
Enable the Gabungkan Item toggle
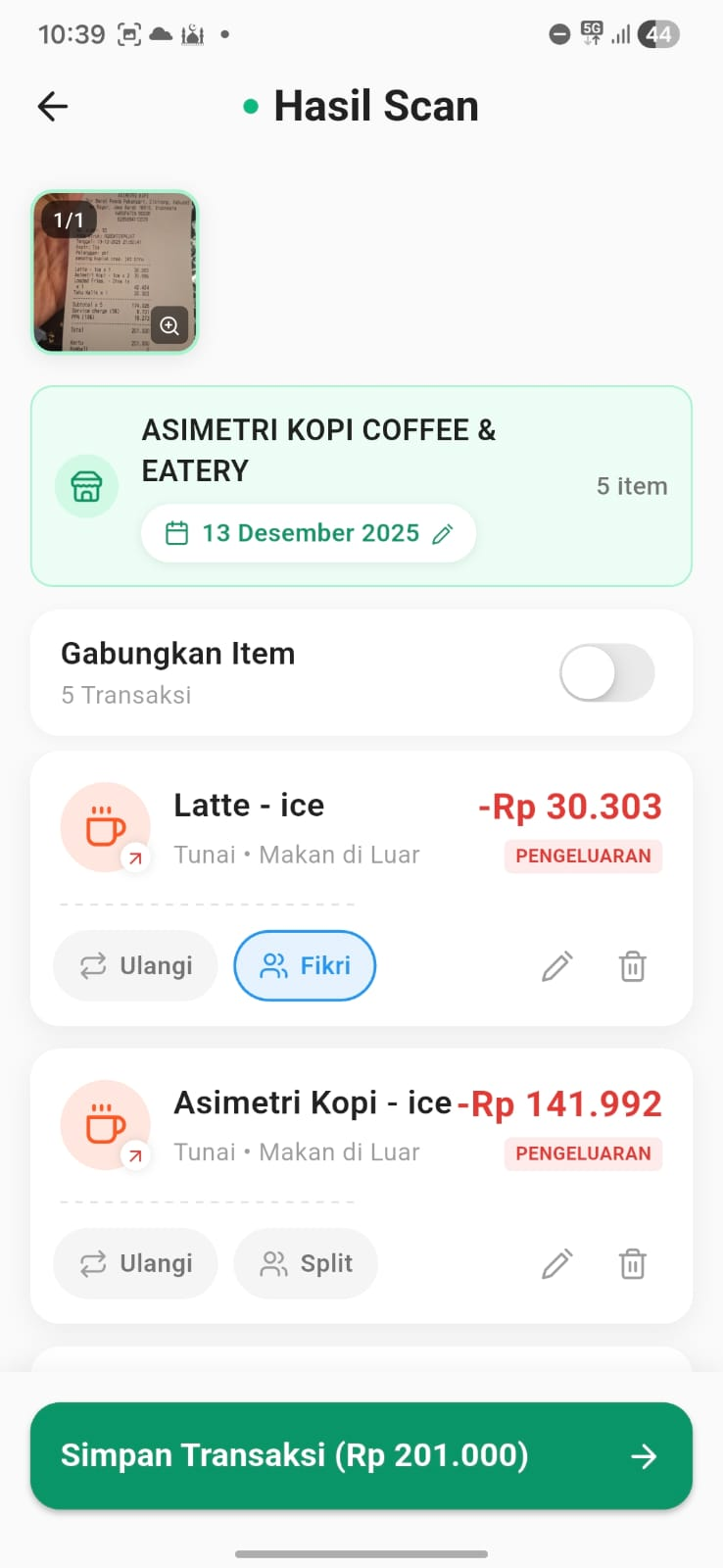click(x=606, y=672)
